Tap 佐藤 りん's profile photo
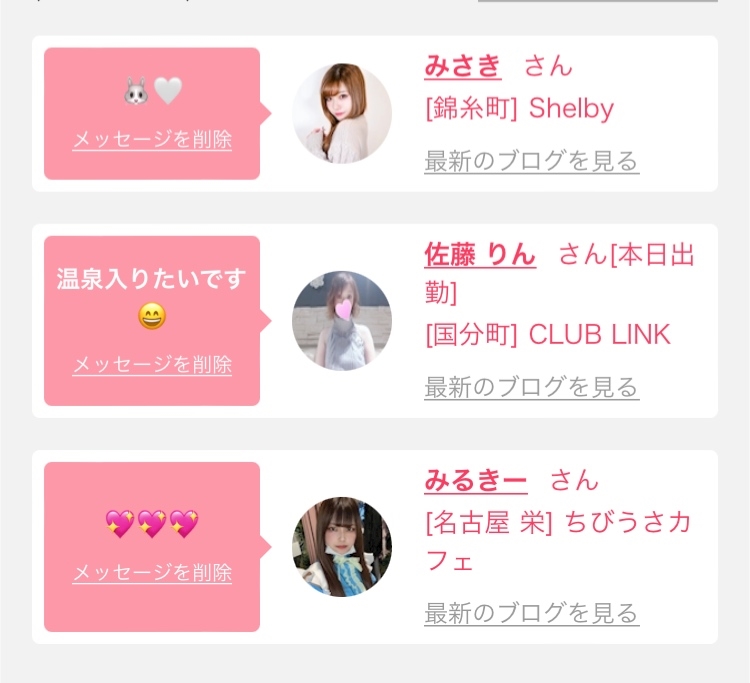This screenshot has height=683, width=750. click(x=342, y=321)
